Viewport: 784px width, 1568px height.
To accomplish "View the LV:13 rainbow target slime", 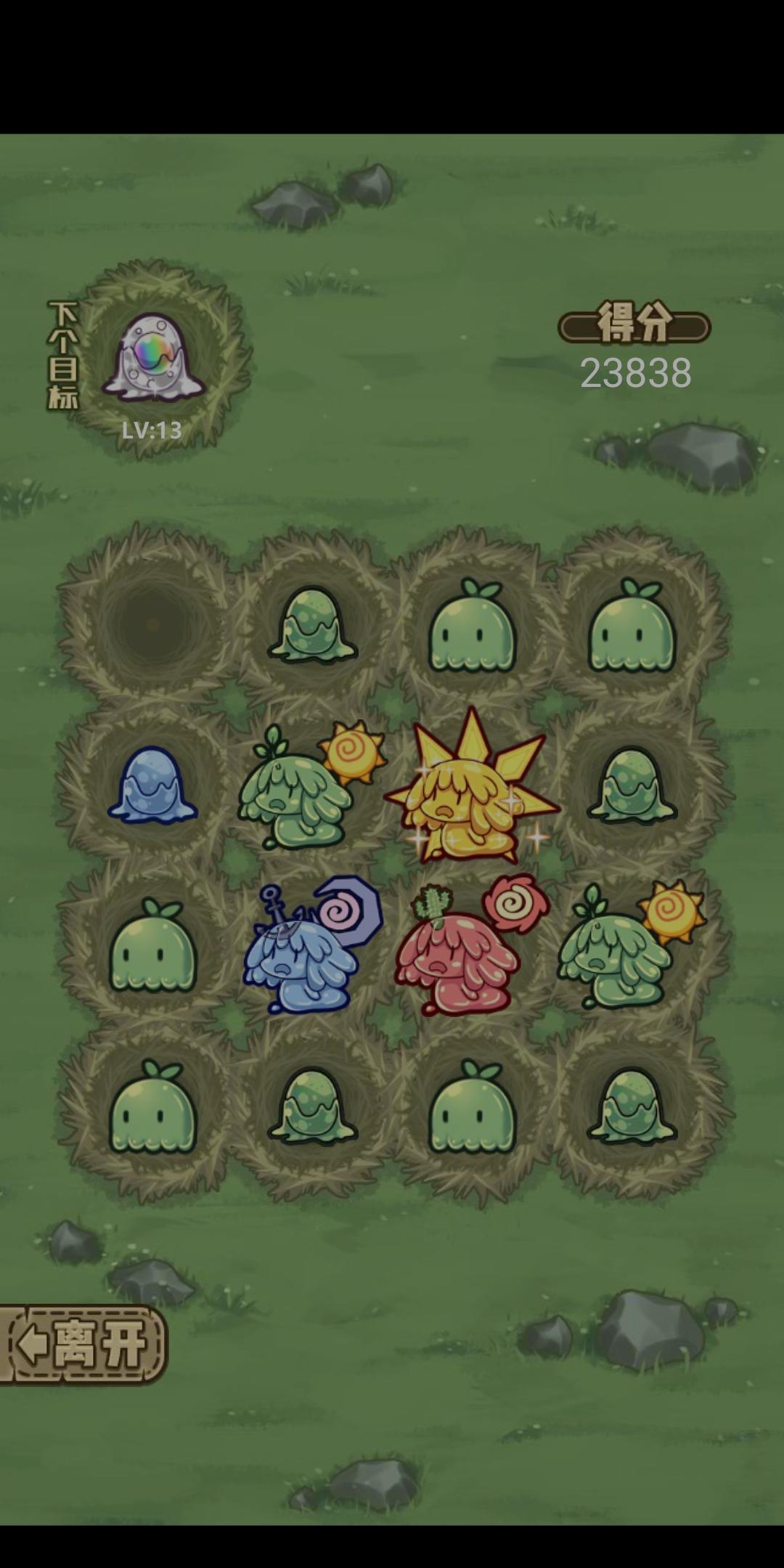I will point(149,356).
